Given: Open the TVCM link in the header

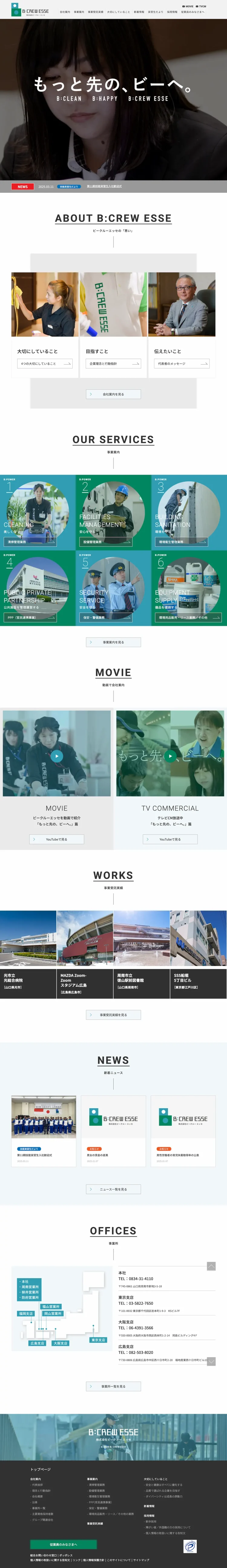Looking at the screenshot, I should click(x=202, y=6).
